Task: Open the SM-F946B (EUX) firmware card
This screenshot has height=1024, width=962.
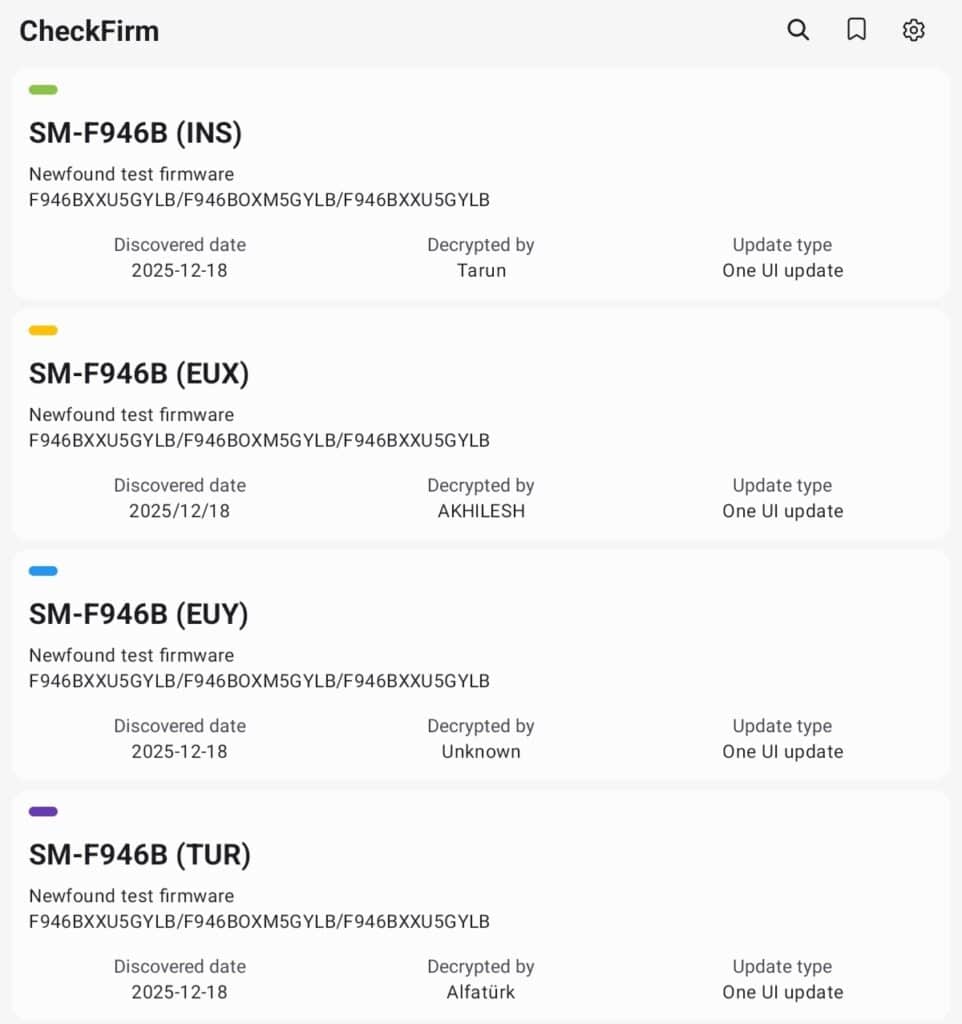Action: pos(480,424)
